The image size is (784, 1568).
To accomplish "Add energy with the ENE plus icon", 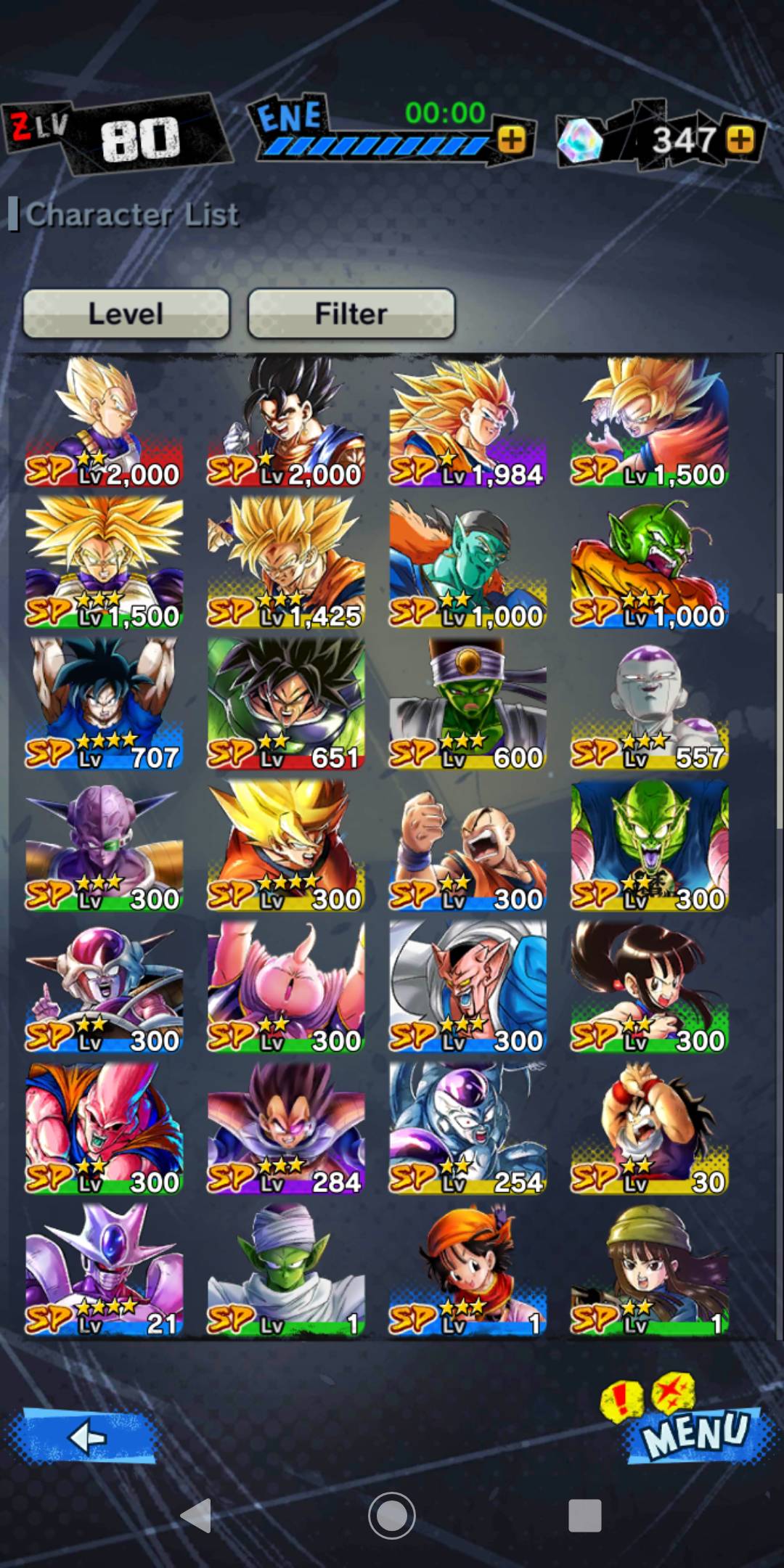I will pos(512,139).
